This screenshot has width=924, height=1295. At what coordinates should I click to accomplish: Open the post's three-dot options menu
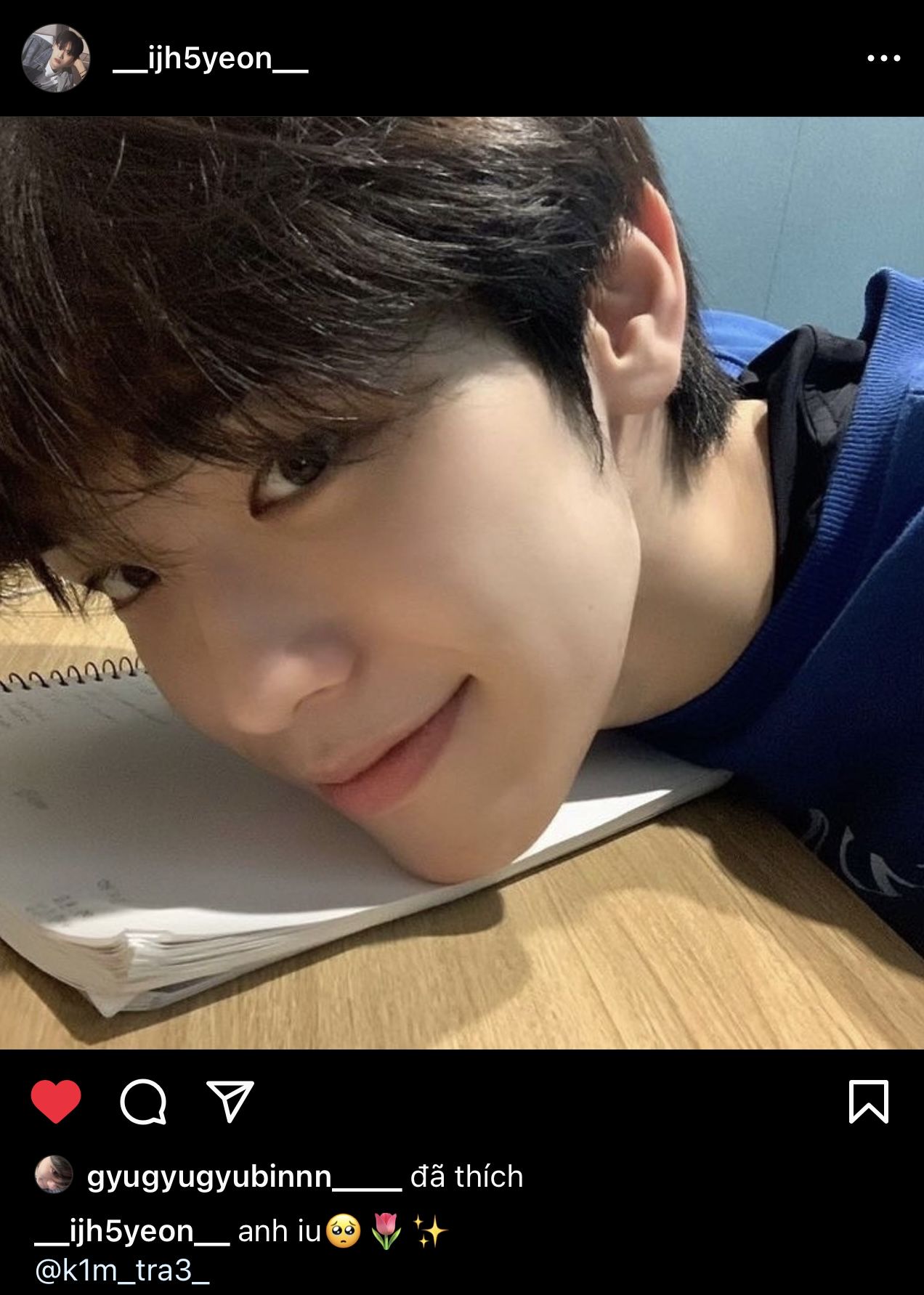pyautogui.click(x=883, y=58)
